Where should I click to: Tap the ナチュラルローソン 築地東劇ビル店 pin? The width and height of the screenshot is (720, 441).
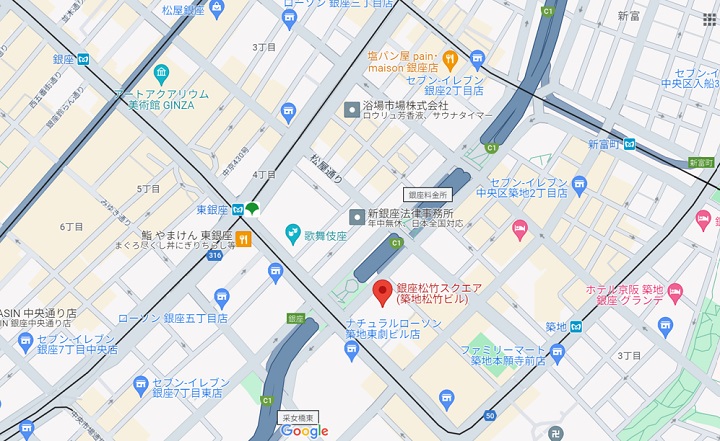(x=352, y=348)
